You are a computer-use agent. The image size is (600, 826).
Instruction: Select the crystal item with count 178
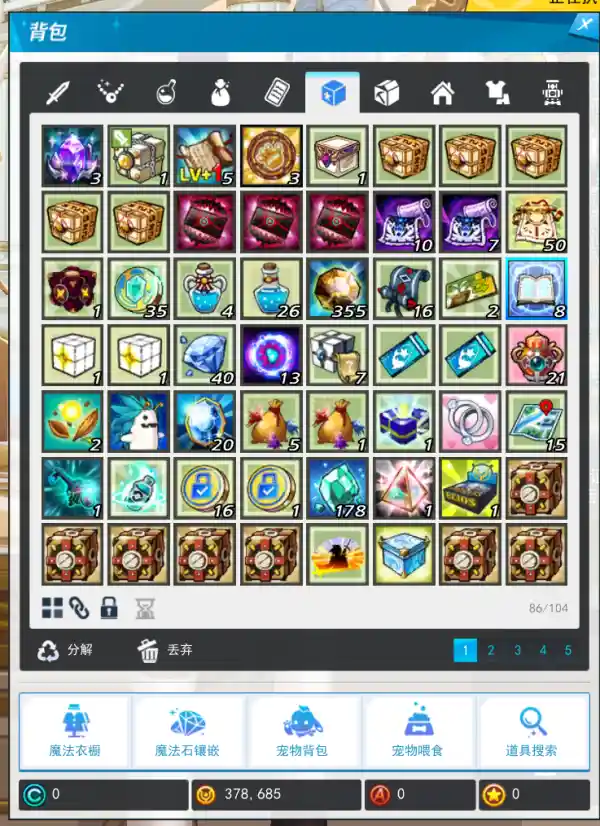338,488
